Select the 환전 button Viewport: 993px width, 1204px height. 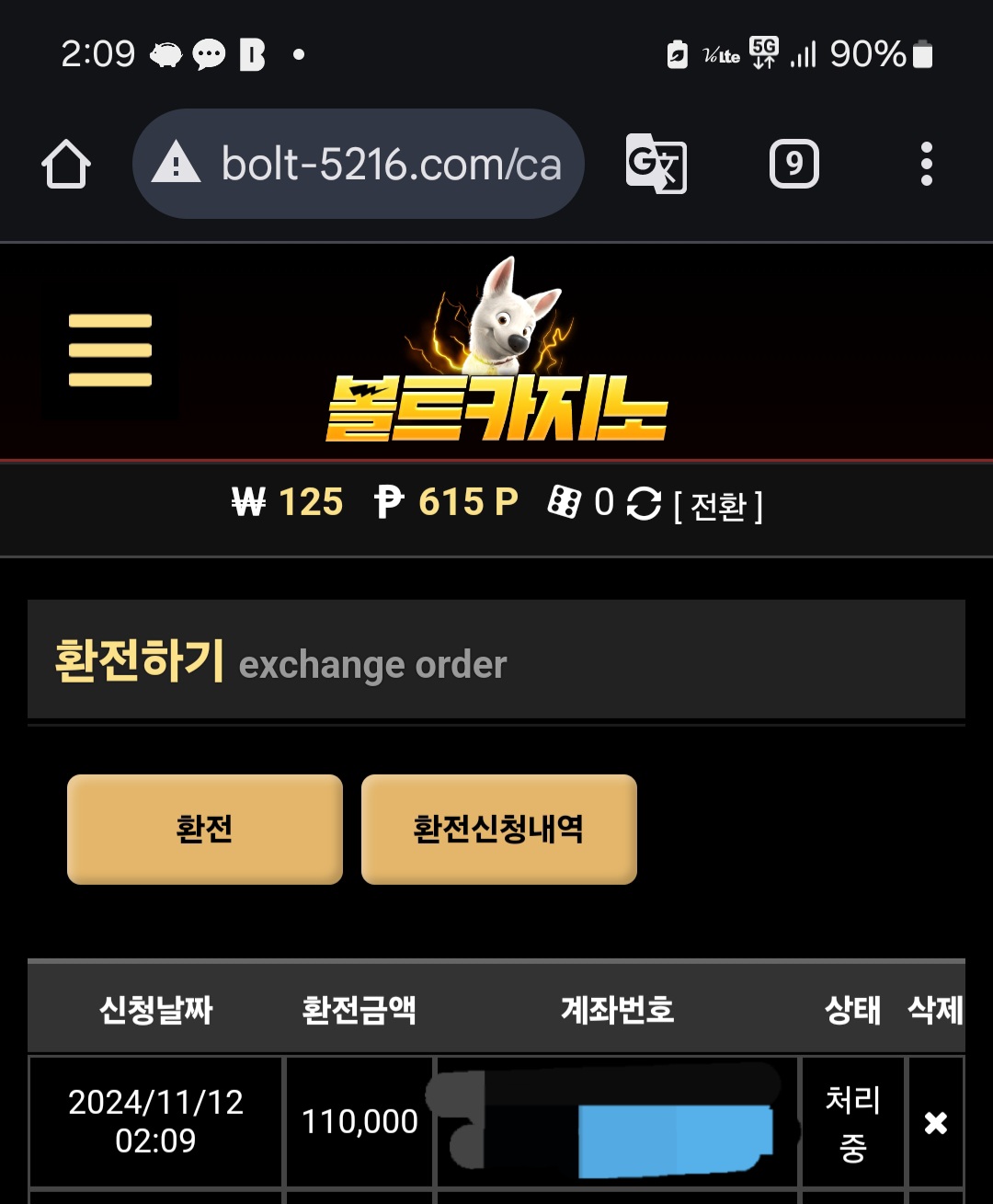204,829
